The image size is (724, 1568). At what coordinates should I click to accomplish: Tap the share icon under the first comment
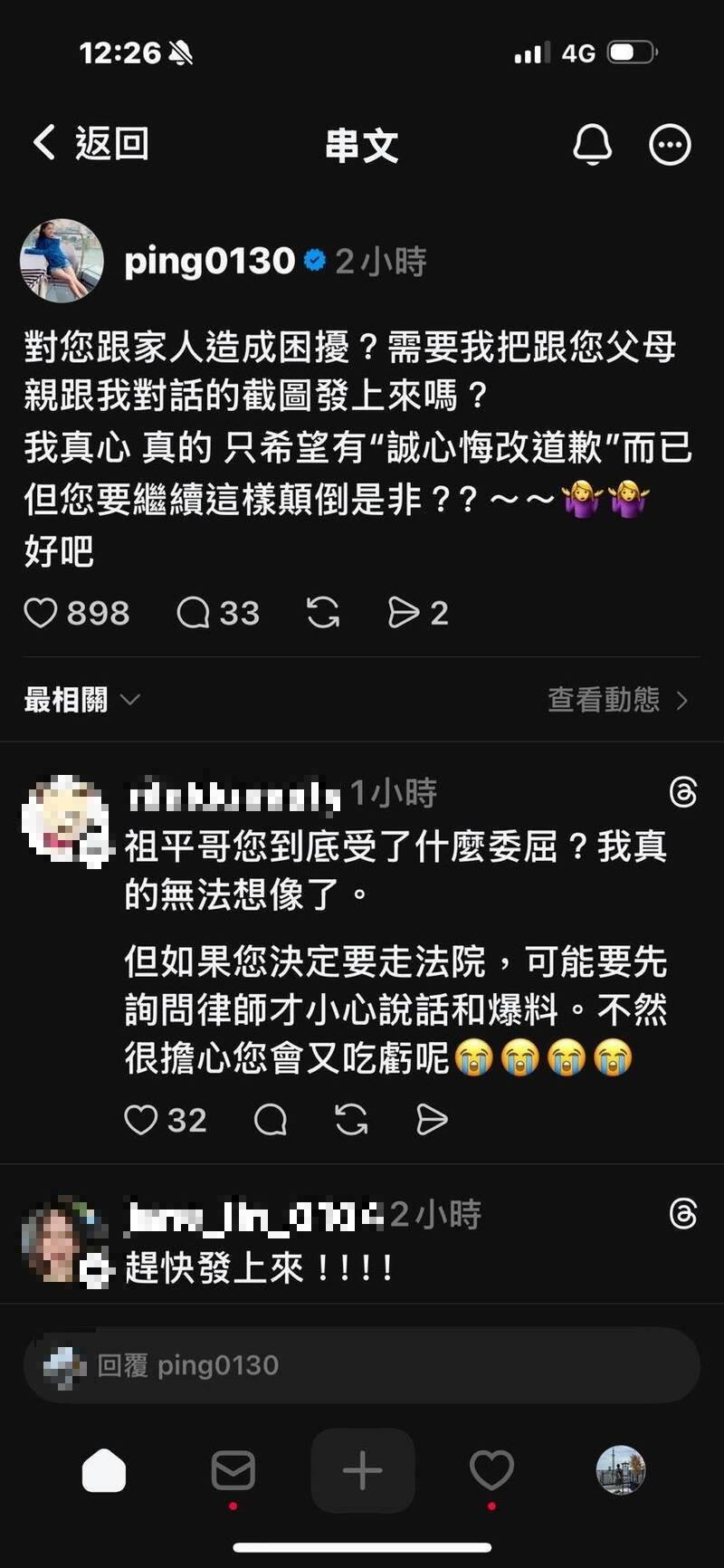click(x=433, y=1120)
